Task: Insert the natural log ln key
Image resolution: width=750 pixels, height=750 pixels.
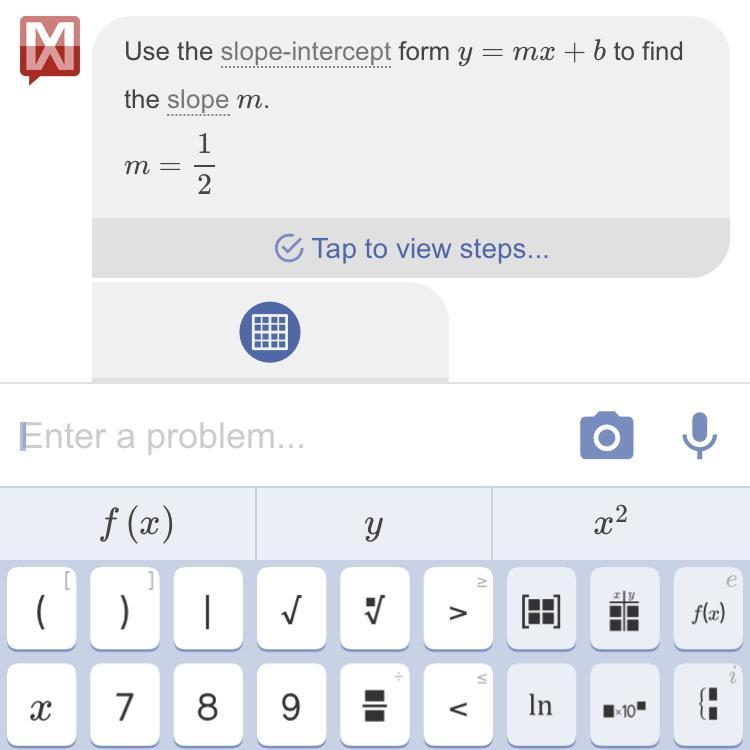Action: (x=541, y=707)
